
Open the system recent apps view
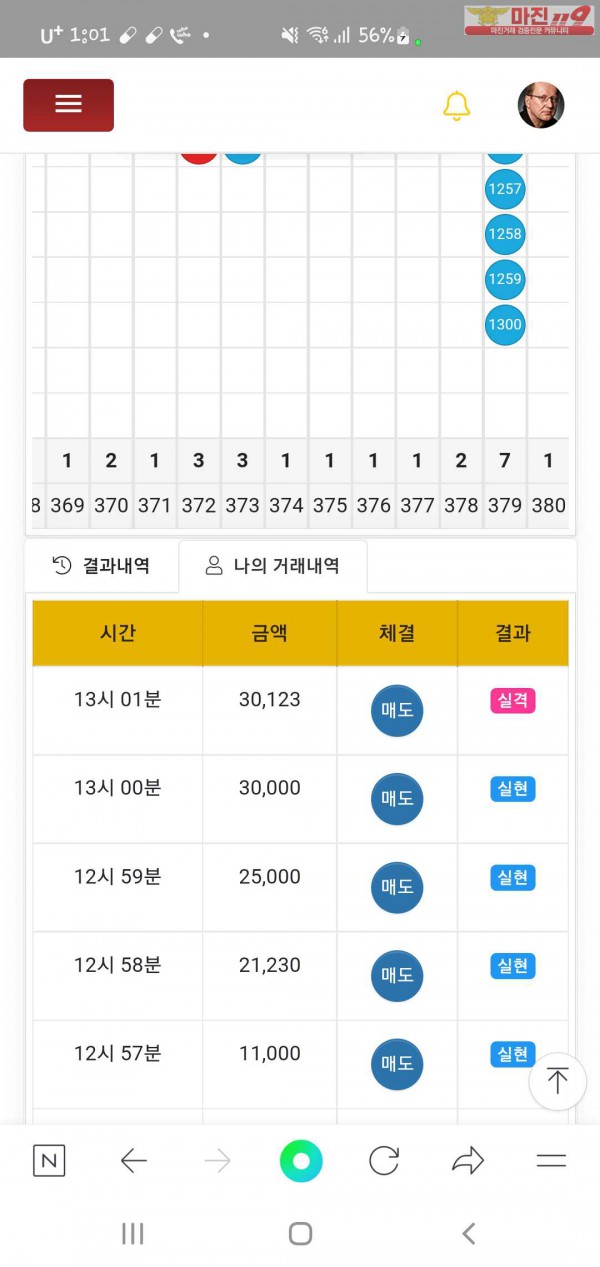point(132,1234)
